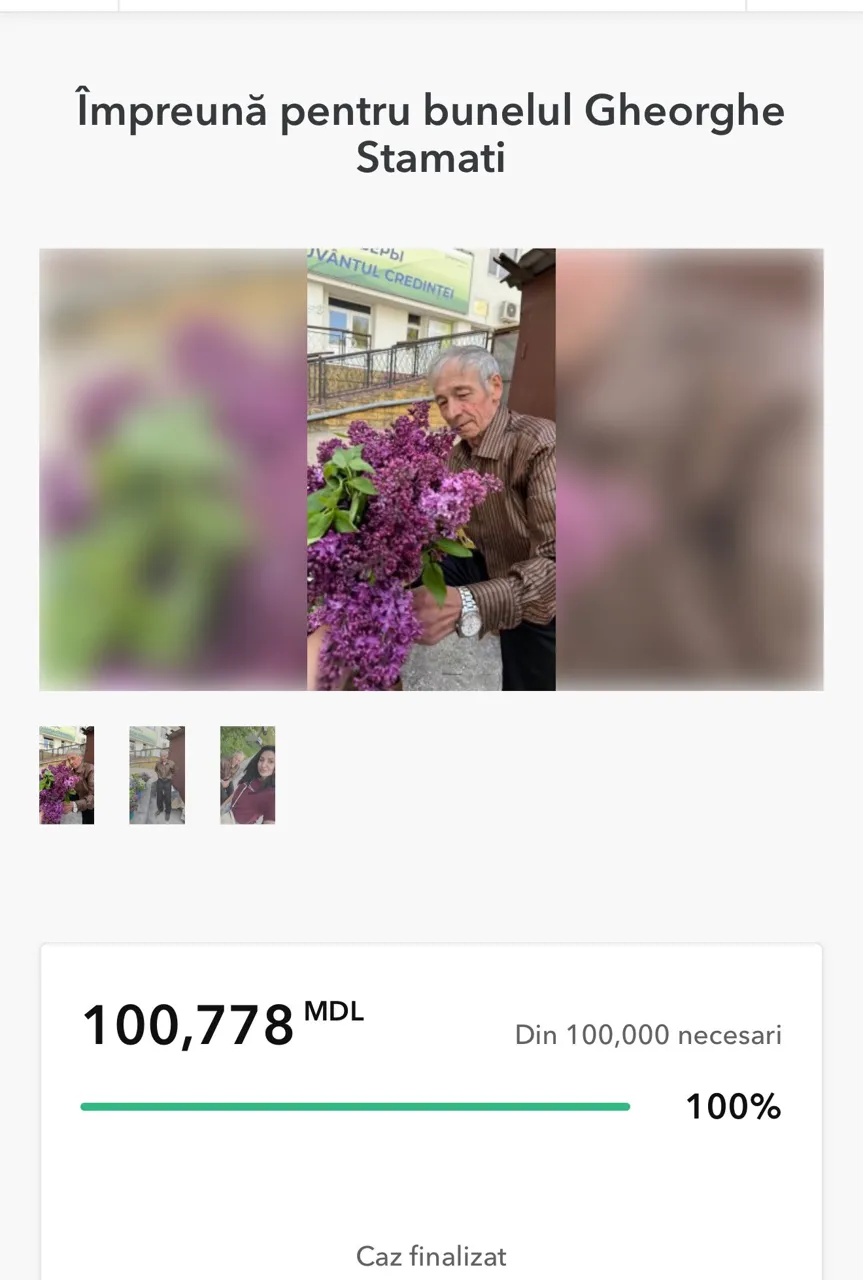Select the second gallery thumbnail
The height and width of the screenshot is (1280, 863).
click(157, 775)
